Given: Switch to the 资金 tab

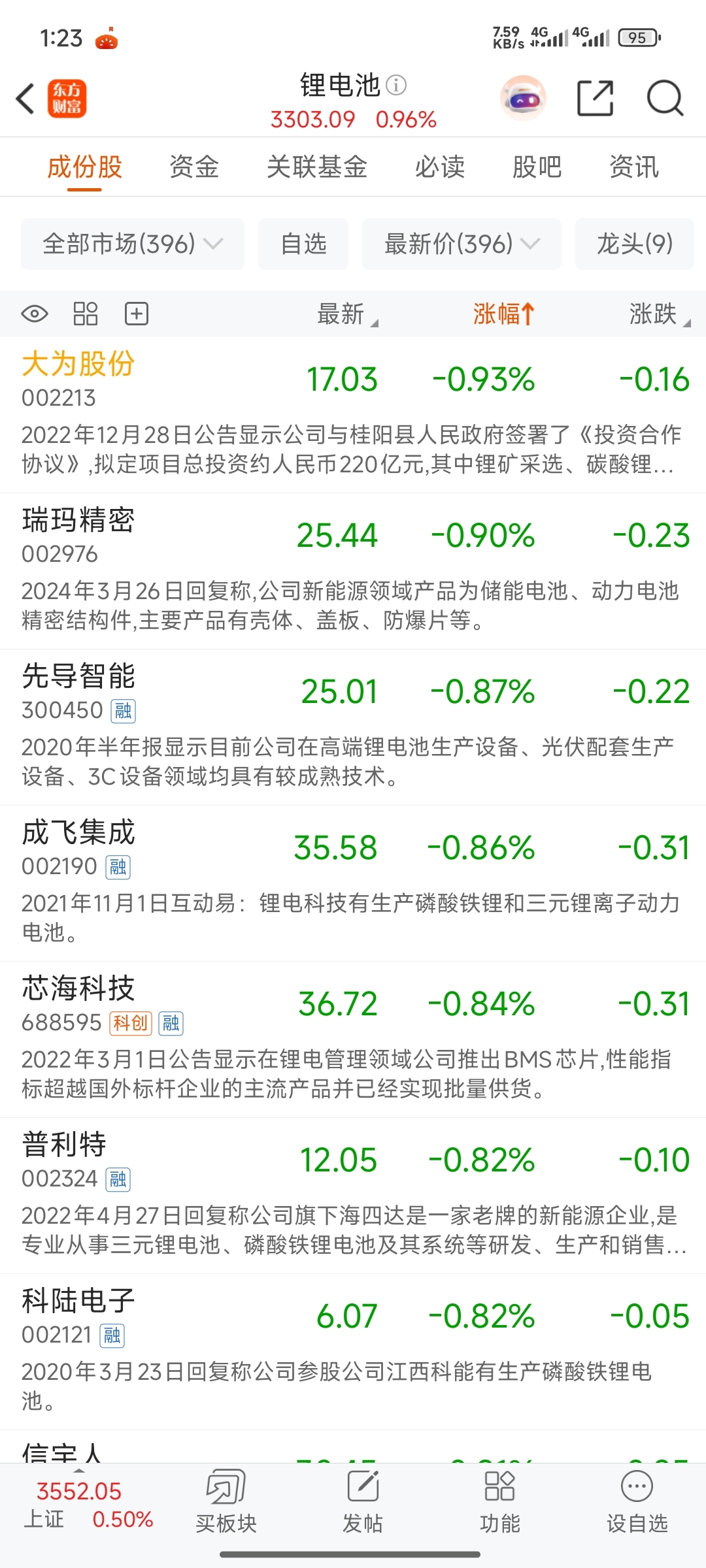Looking at the screenshot, I should coord(193,167).
